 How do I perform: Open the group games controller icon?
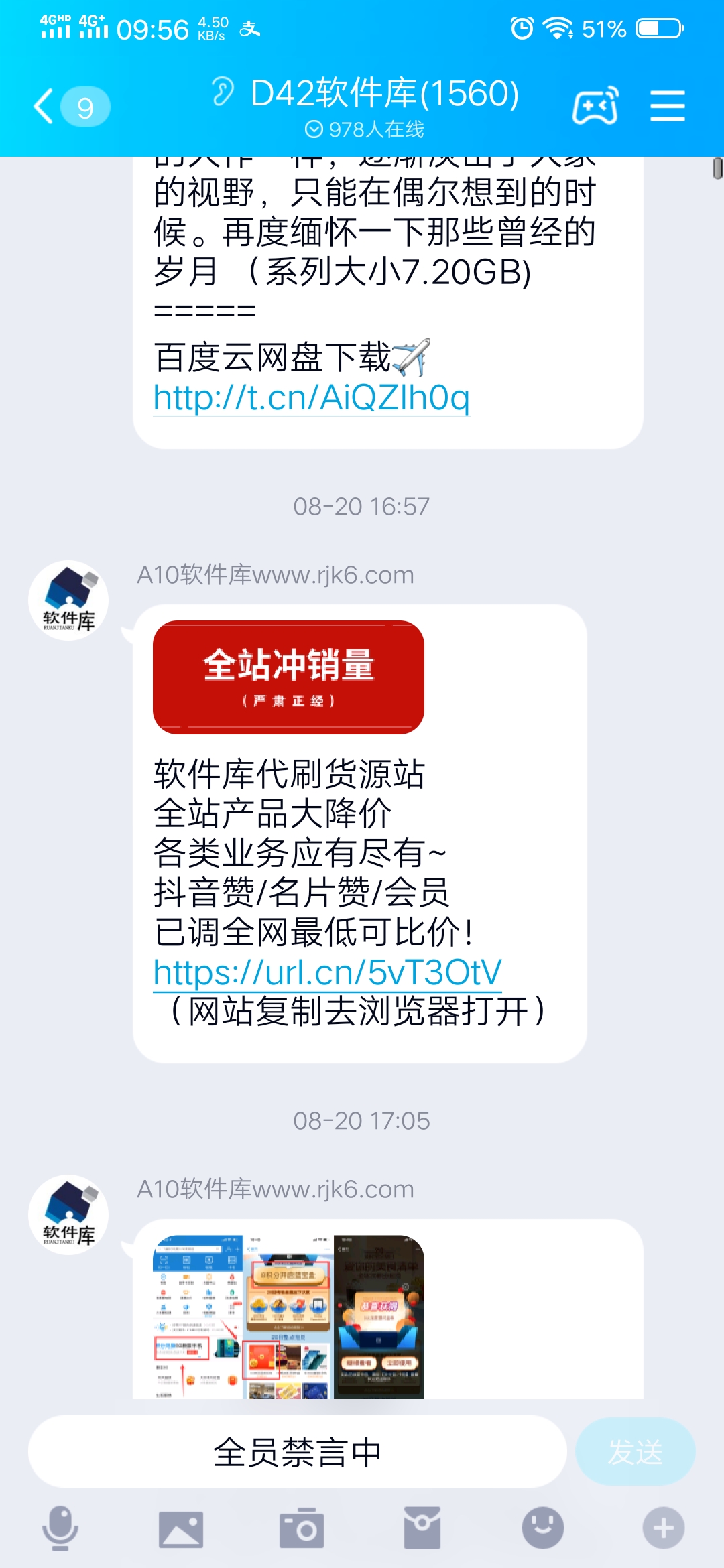595,107
